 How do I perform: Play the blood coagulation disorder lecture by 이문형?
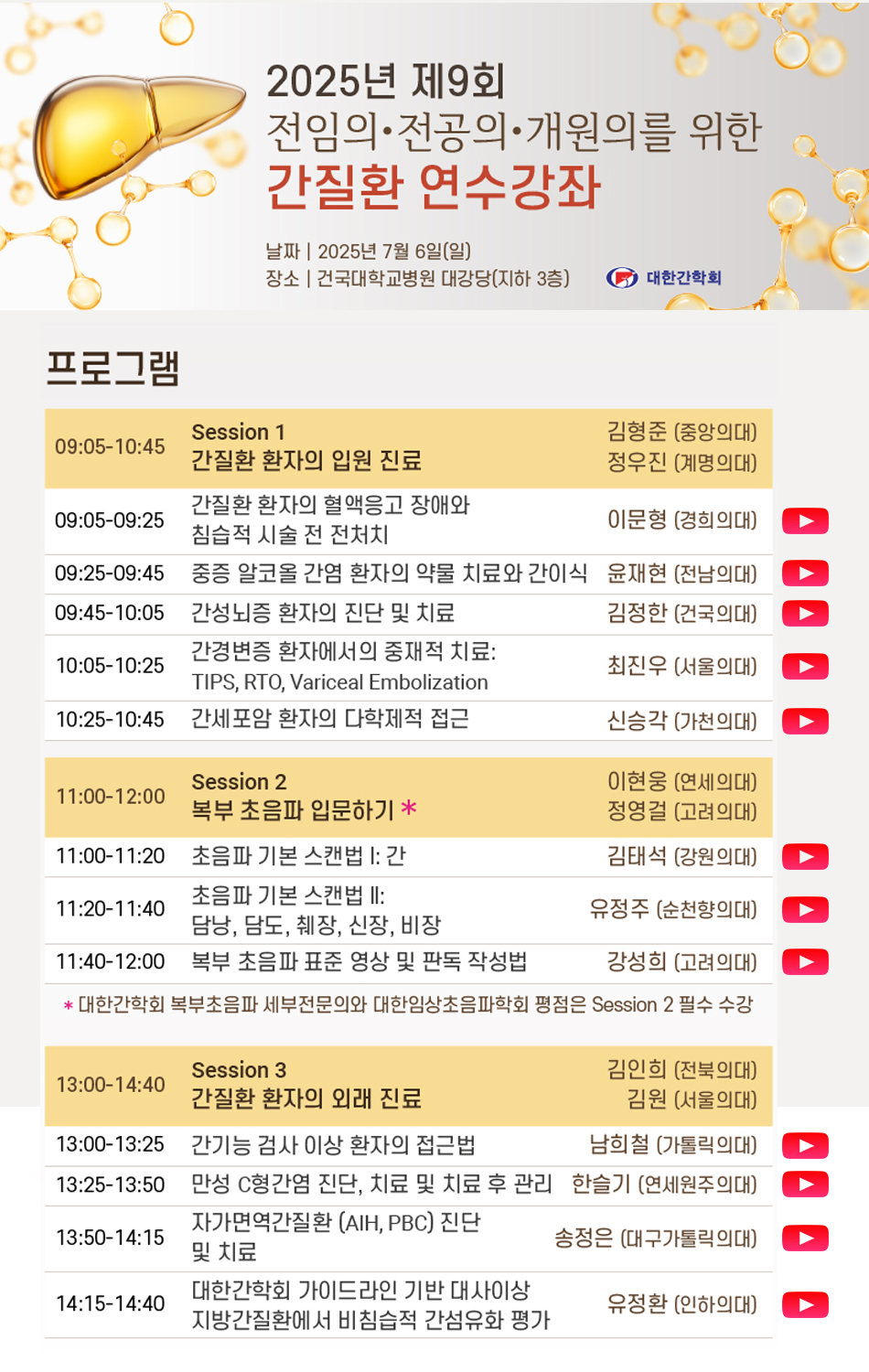tap(805, 520)
